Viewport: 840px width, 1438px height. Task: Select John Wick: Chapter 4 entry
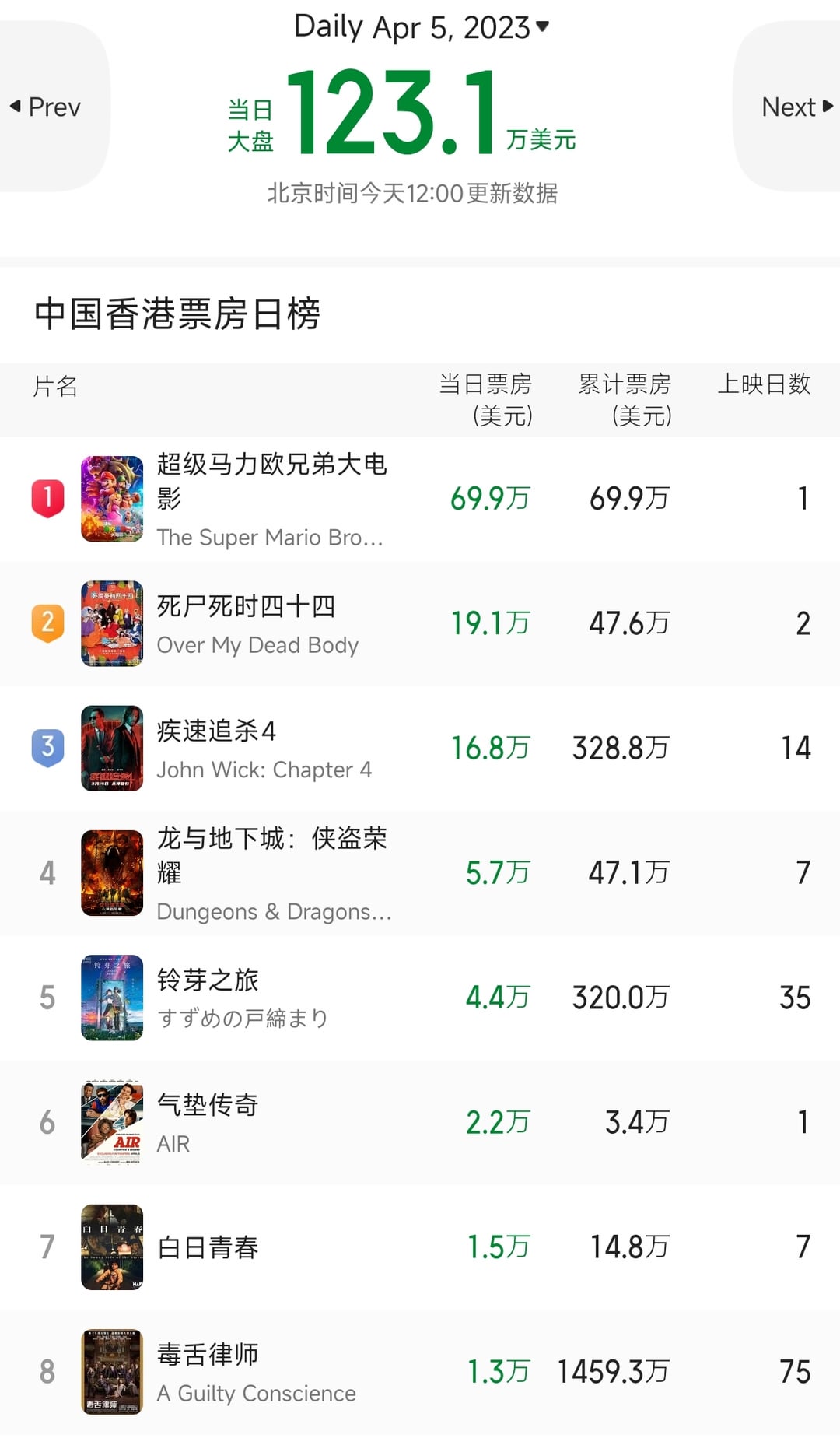coord(263,749)
